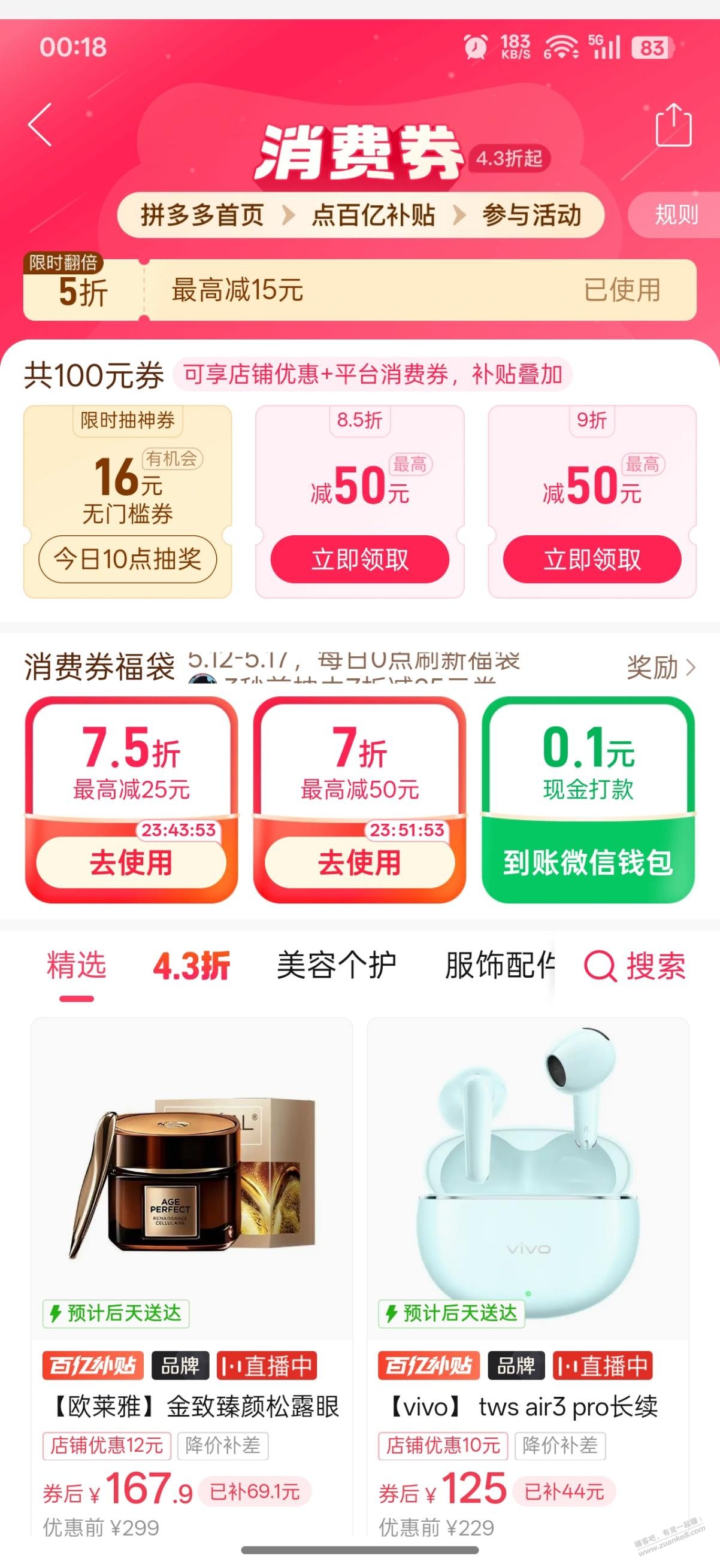Image resolution: width=720 pixels, height=1568 pixels.
Task: Tap 到账微信钱包 for the 0.1元 cash
Action: (x=588, y=863)
